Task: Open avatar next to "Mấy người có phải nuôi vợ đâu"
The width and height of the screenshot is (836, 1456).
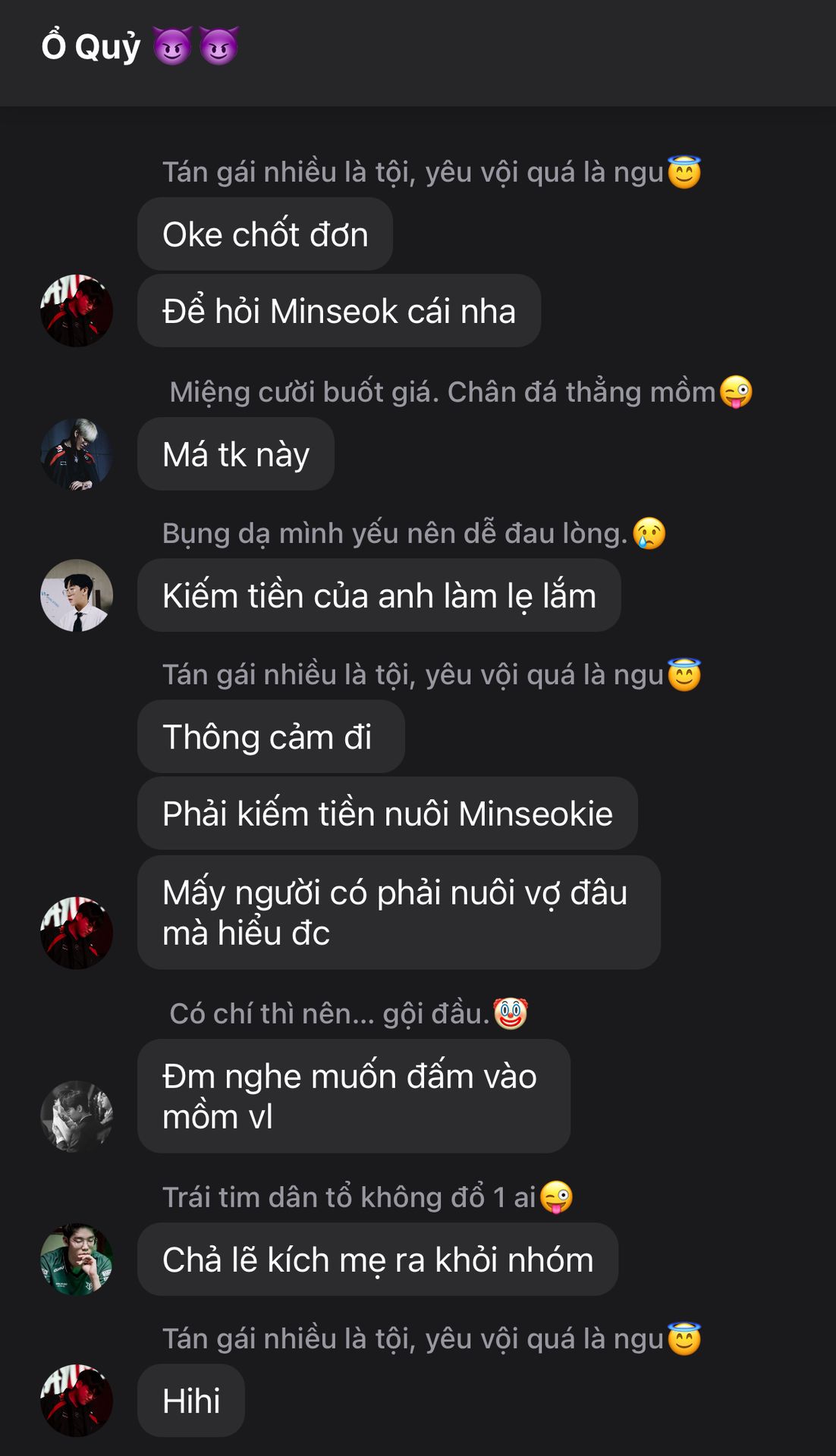Action: click(77, 934)
